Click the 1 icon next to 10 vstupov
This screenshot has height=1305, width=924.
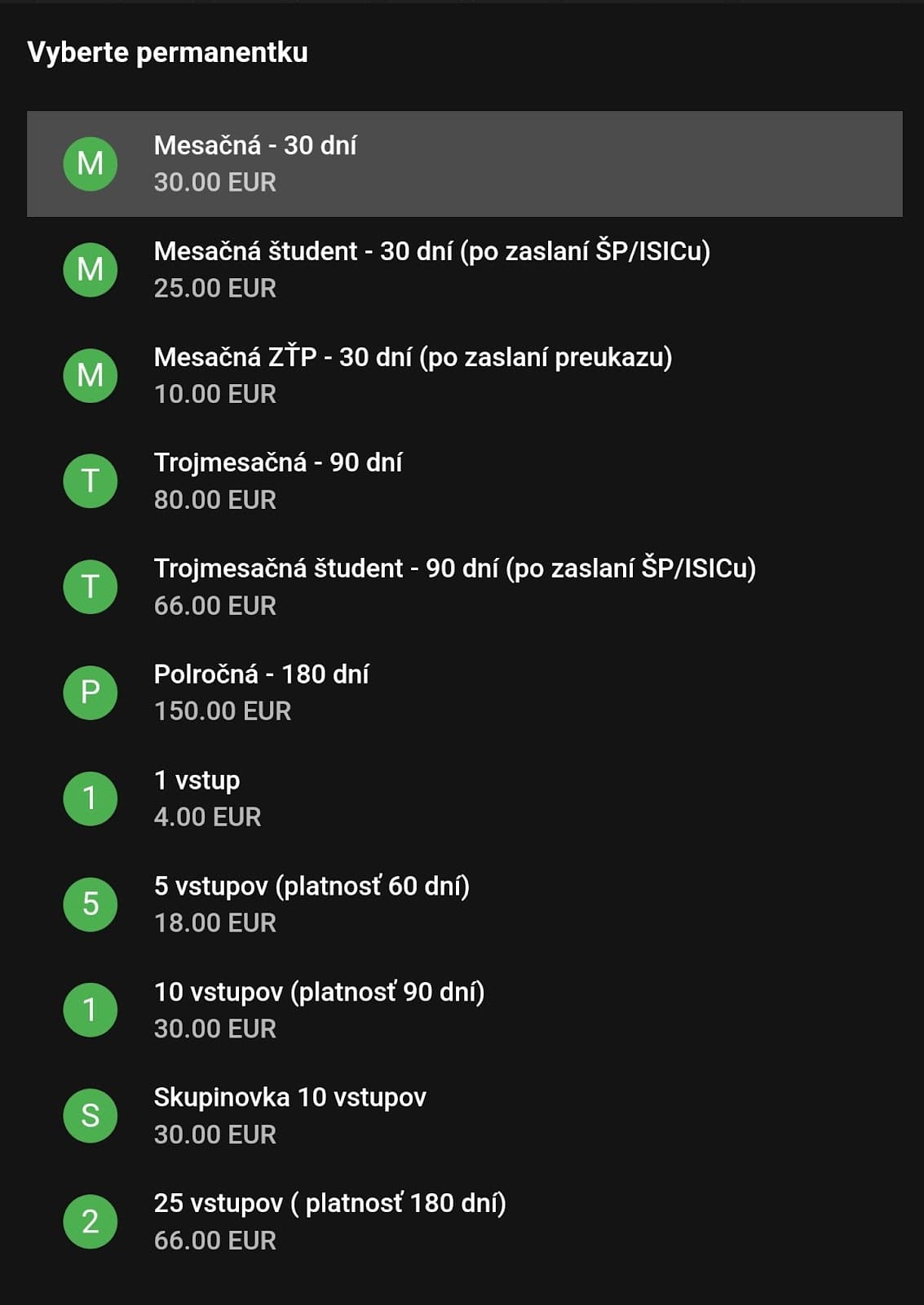point(89,1009)
